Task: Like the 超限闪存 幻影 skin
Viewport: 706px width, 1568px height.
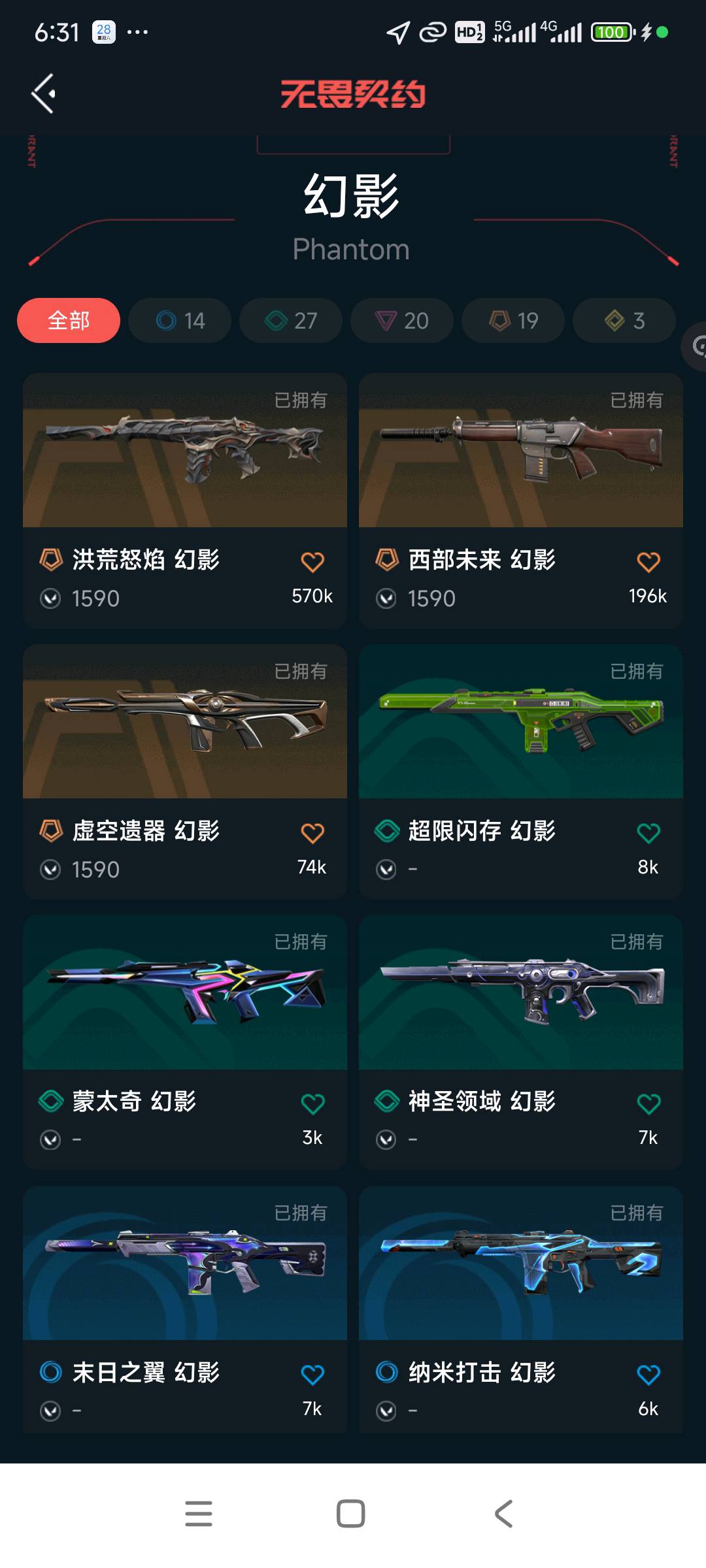Action: coord(648,833)
